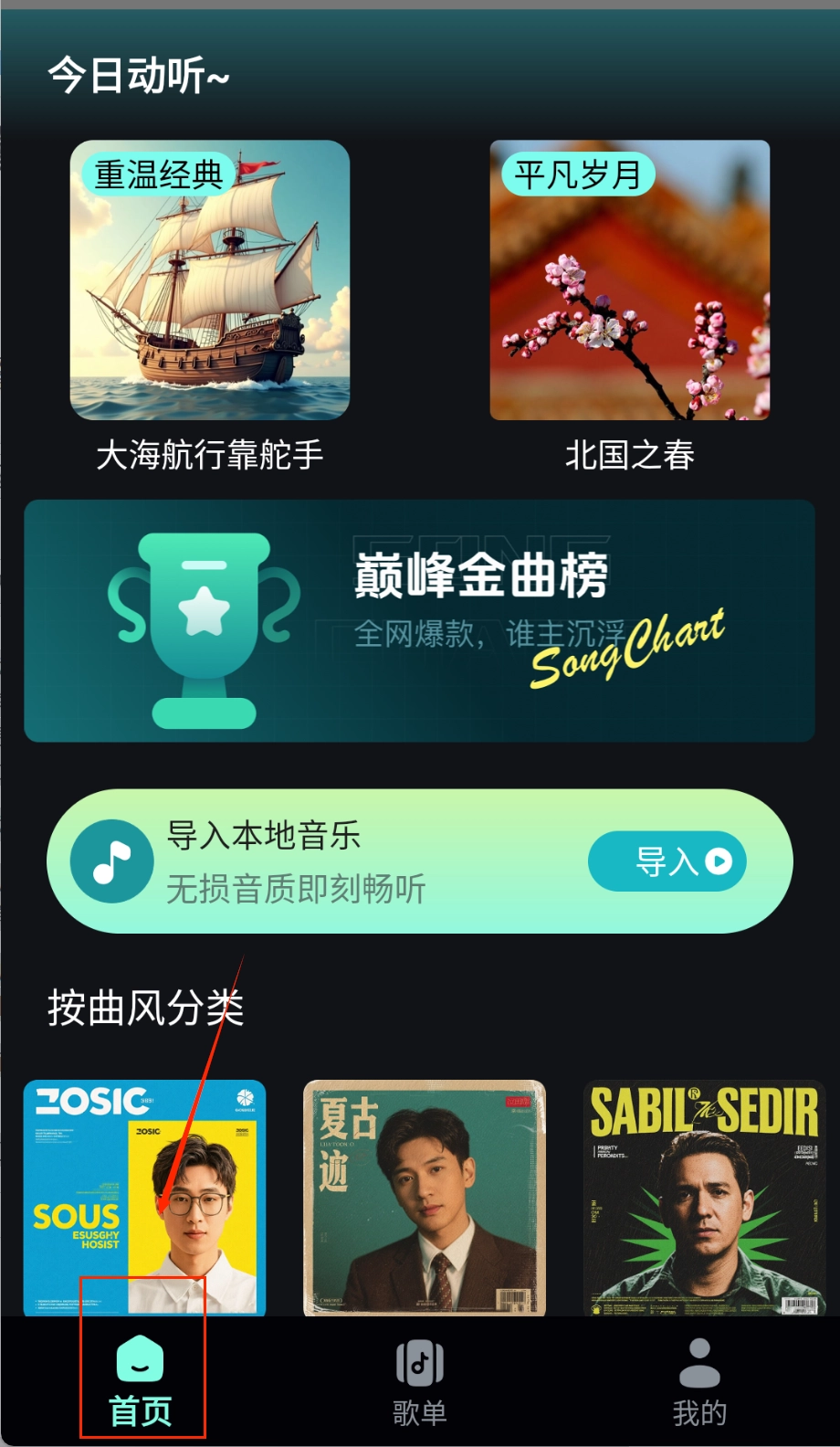Viewport: 840px width, 1447px height.
Task: Open the ZOSIC genre album cover
Action: click(144, 1197)
